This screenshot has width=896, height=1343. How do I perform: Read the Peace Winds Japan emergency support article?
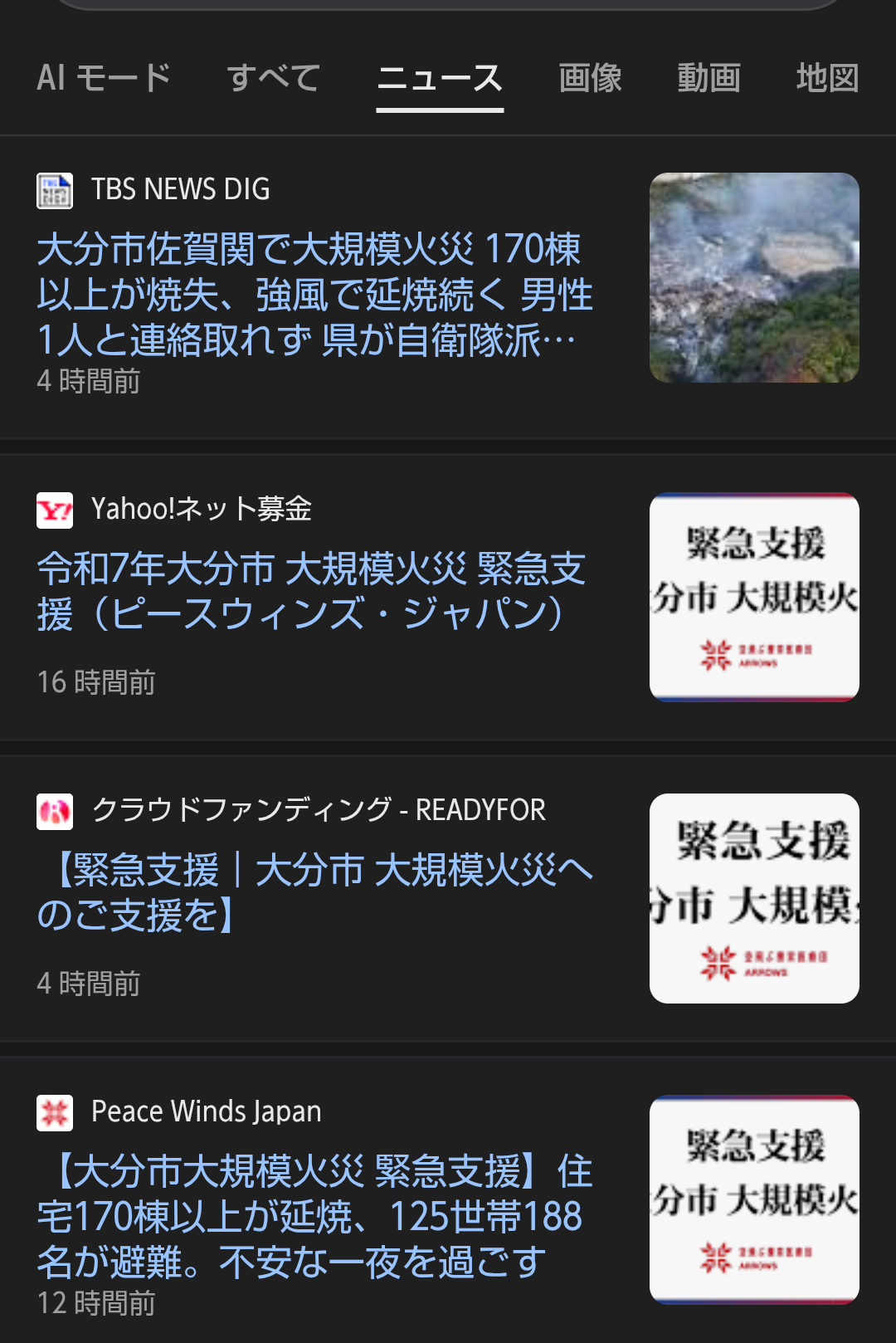[x=315, y=1216]
